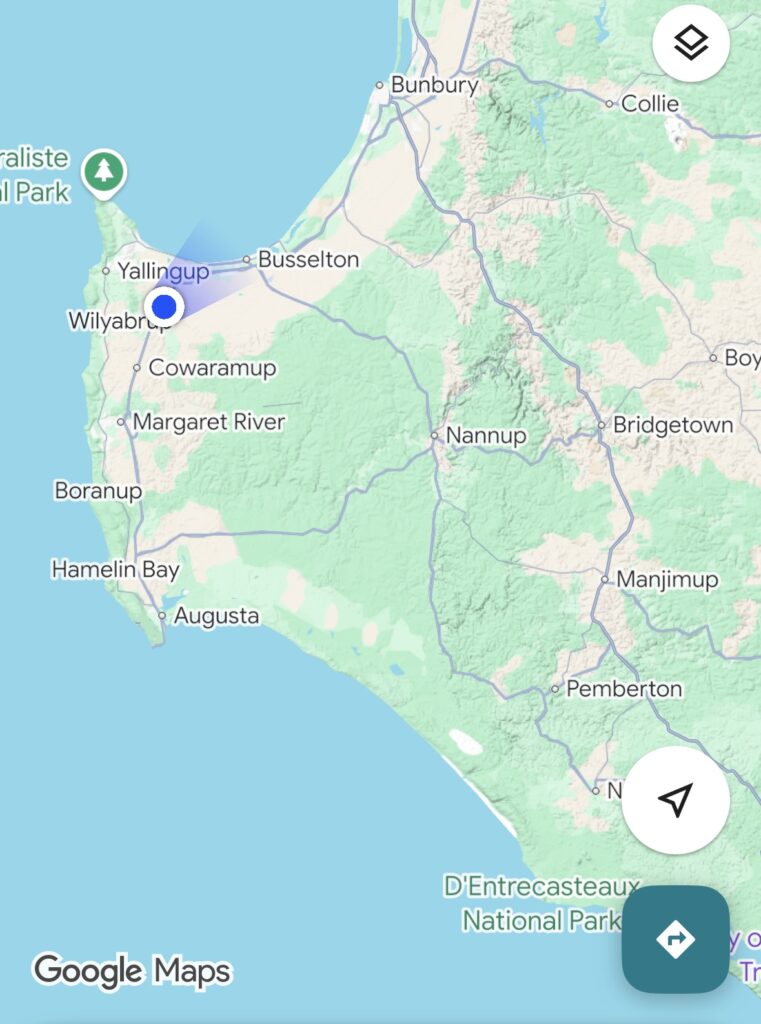
Task: Recenter map on my location
Action: [675, 799]
